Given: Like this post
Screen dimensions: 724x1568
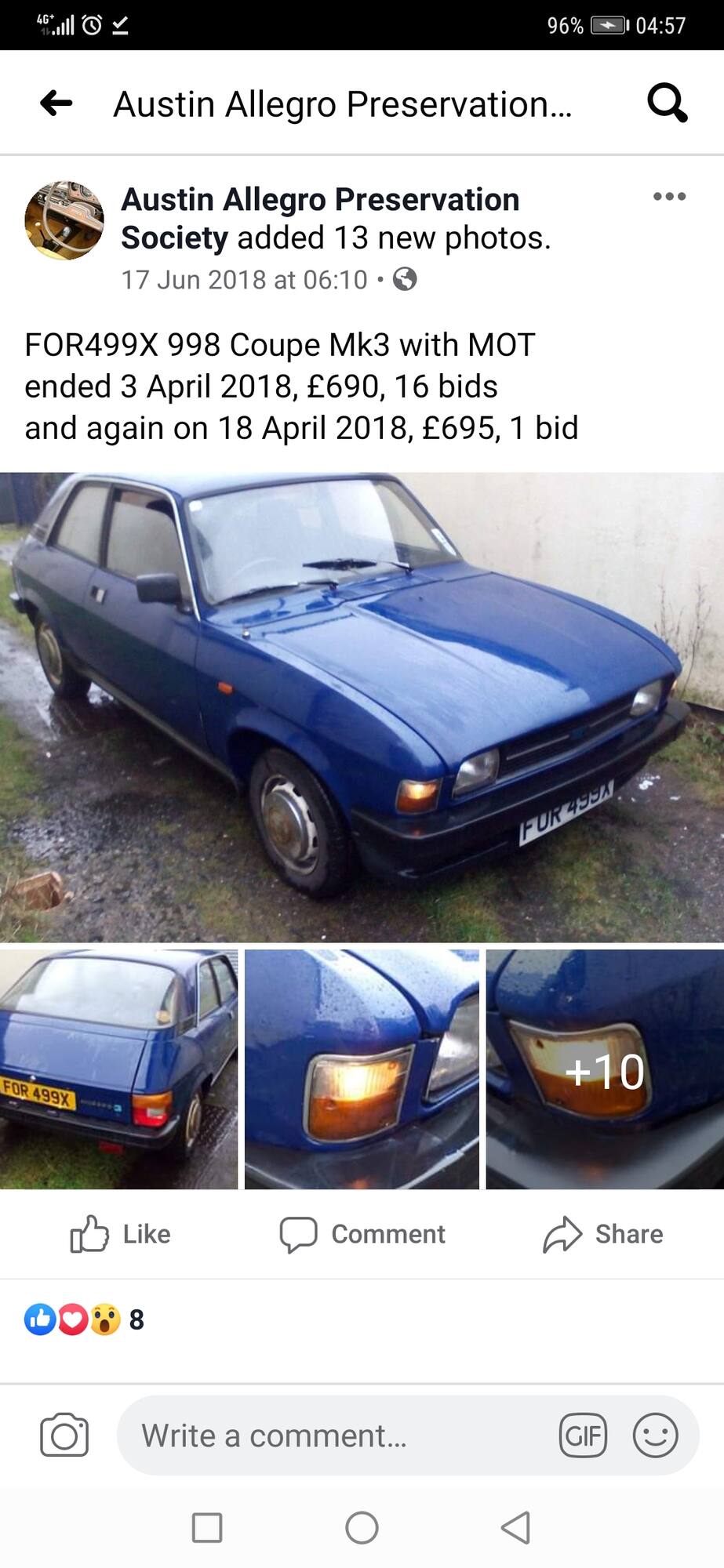Looking at the screenshot, I should (x=120, y=1234).
